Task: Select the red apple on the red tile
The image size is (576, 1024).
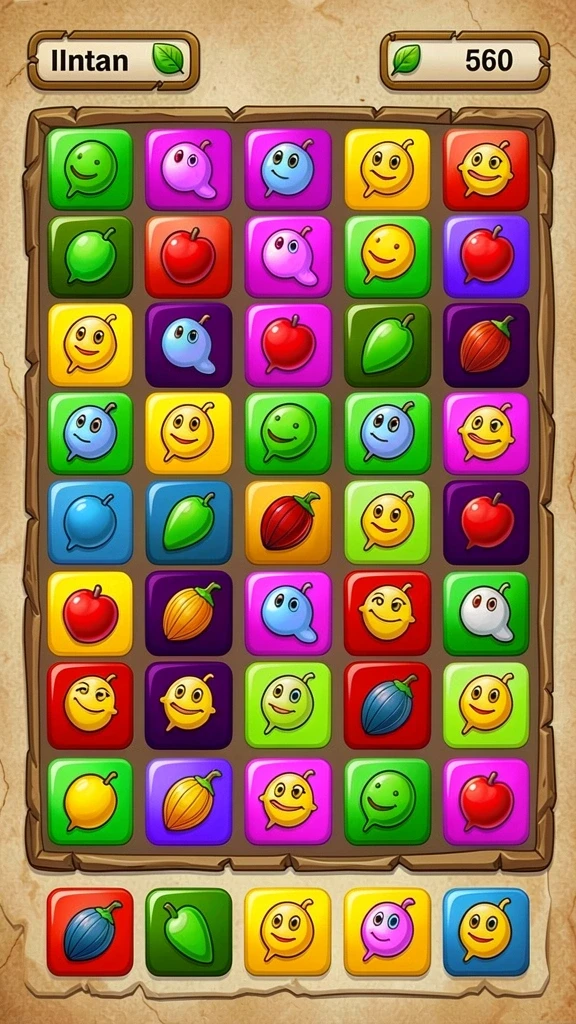Action: click(x=189, y=257)
